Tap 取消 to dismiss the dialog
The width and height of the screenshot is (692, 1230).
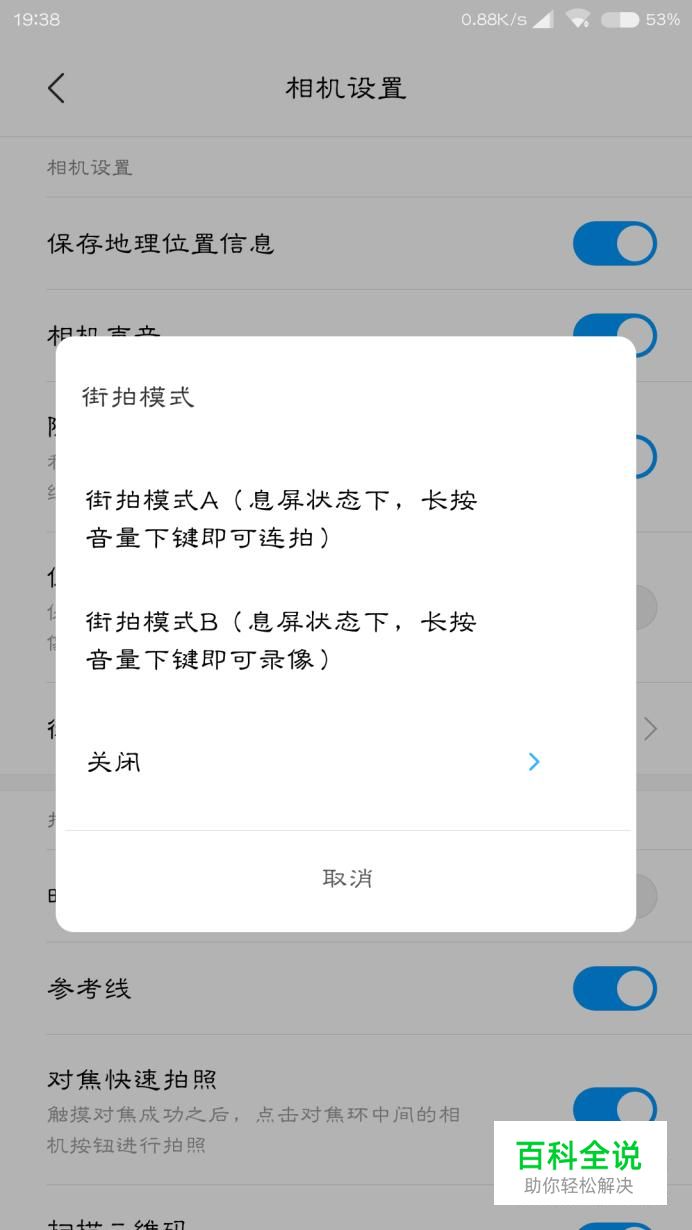click(x=346, y=878)
